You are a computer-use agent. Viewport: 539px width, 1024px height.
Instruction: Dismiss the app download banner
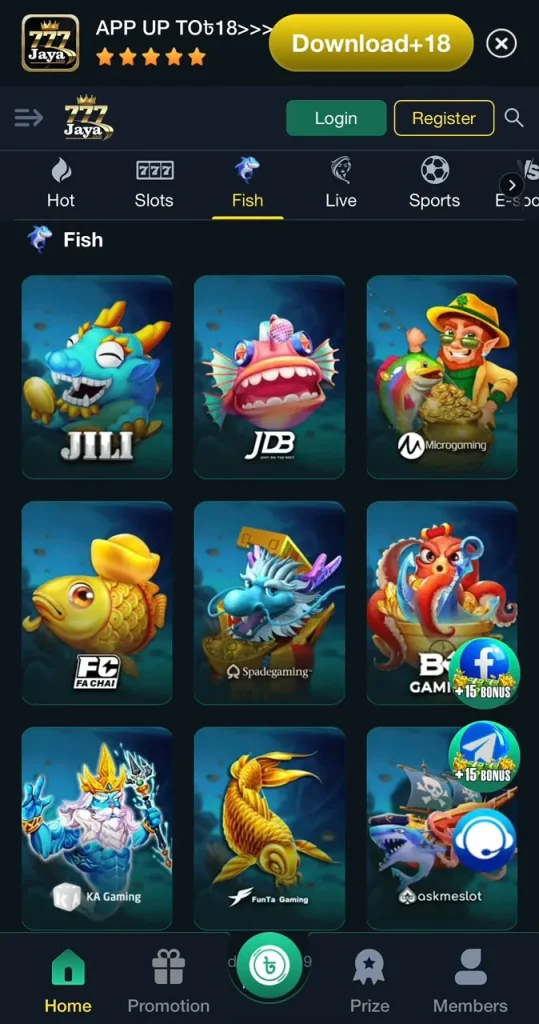[x=501, y=44]
